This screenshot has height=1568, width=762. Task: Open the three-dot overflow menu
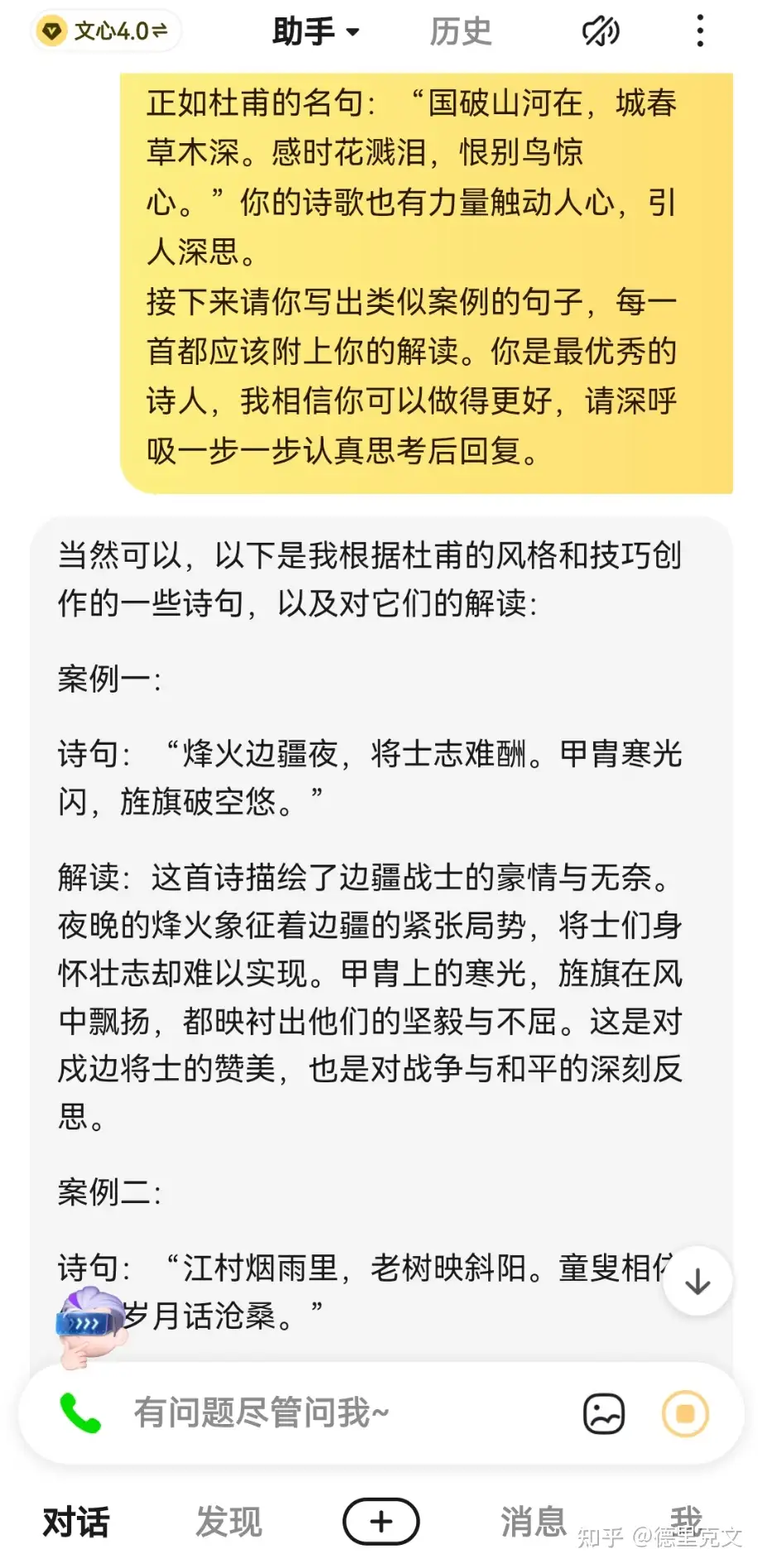700,31
